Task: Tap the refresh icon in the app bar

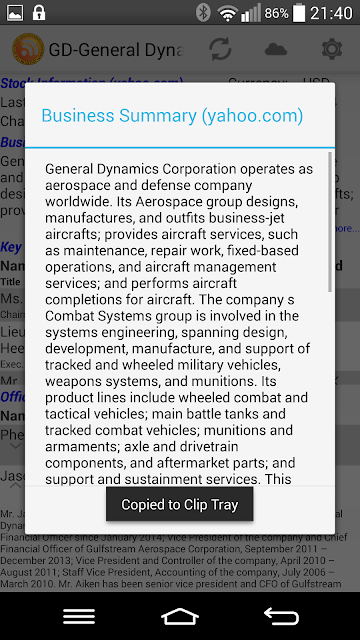Action: pyautogui.click(x=220, y=49)
